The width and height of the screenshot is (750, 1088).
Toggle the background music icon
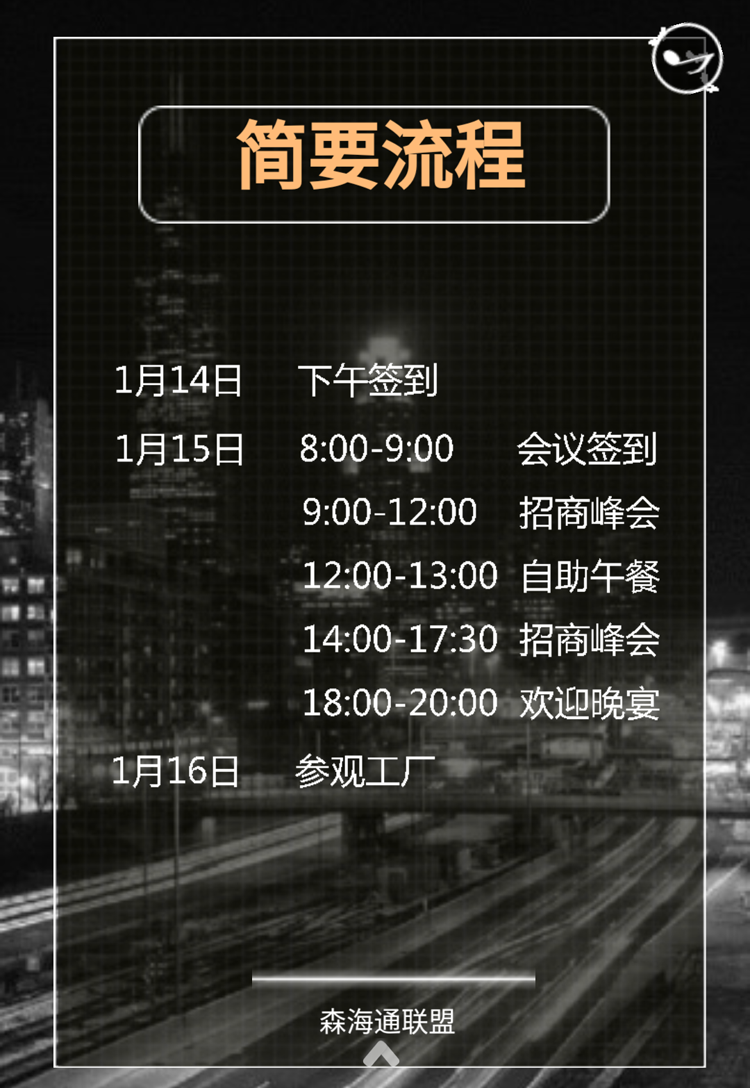685,59
